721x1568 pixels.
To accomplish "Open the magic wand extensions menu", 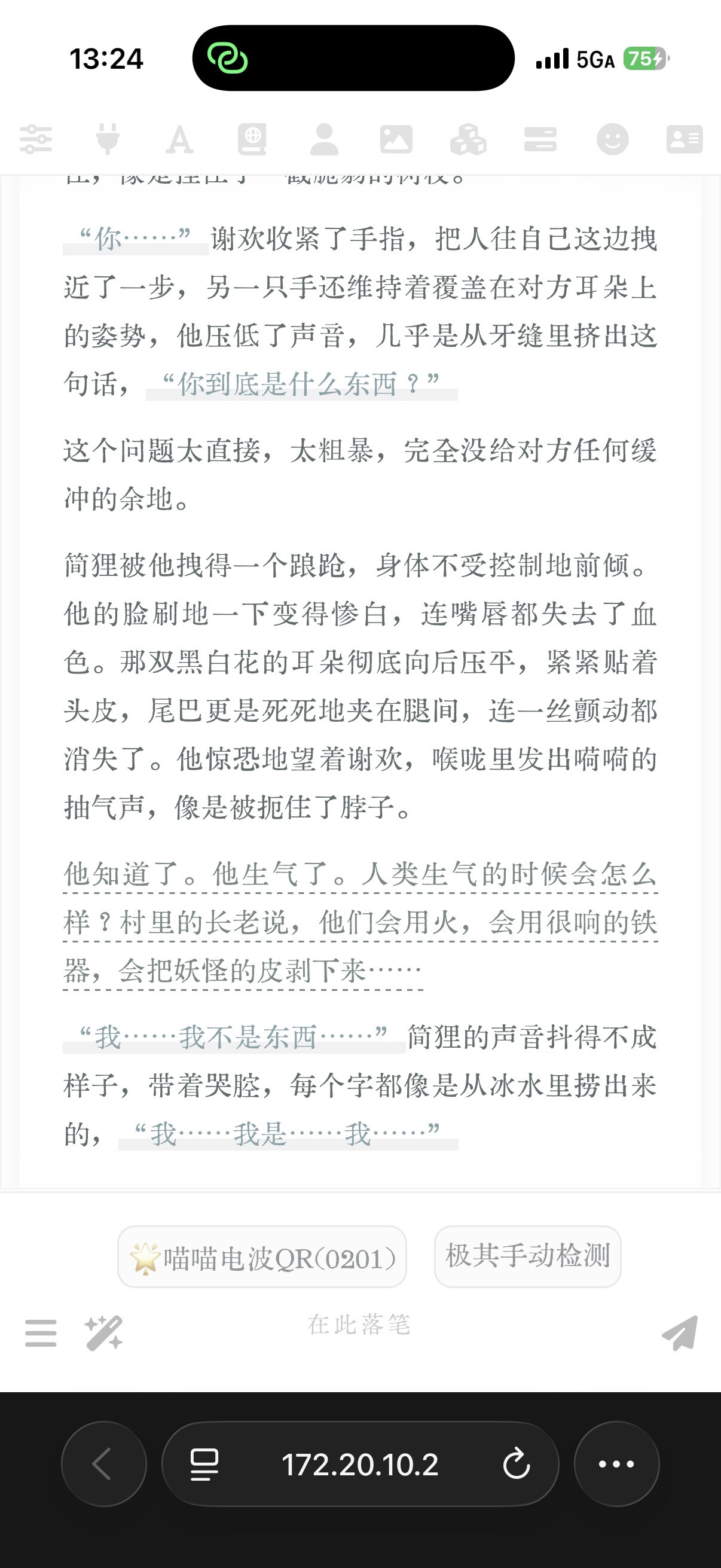I will (x=103, y=1333).
